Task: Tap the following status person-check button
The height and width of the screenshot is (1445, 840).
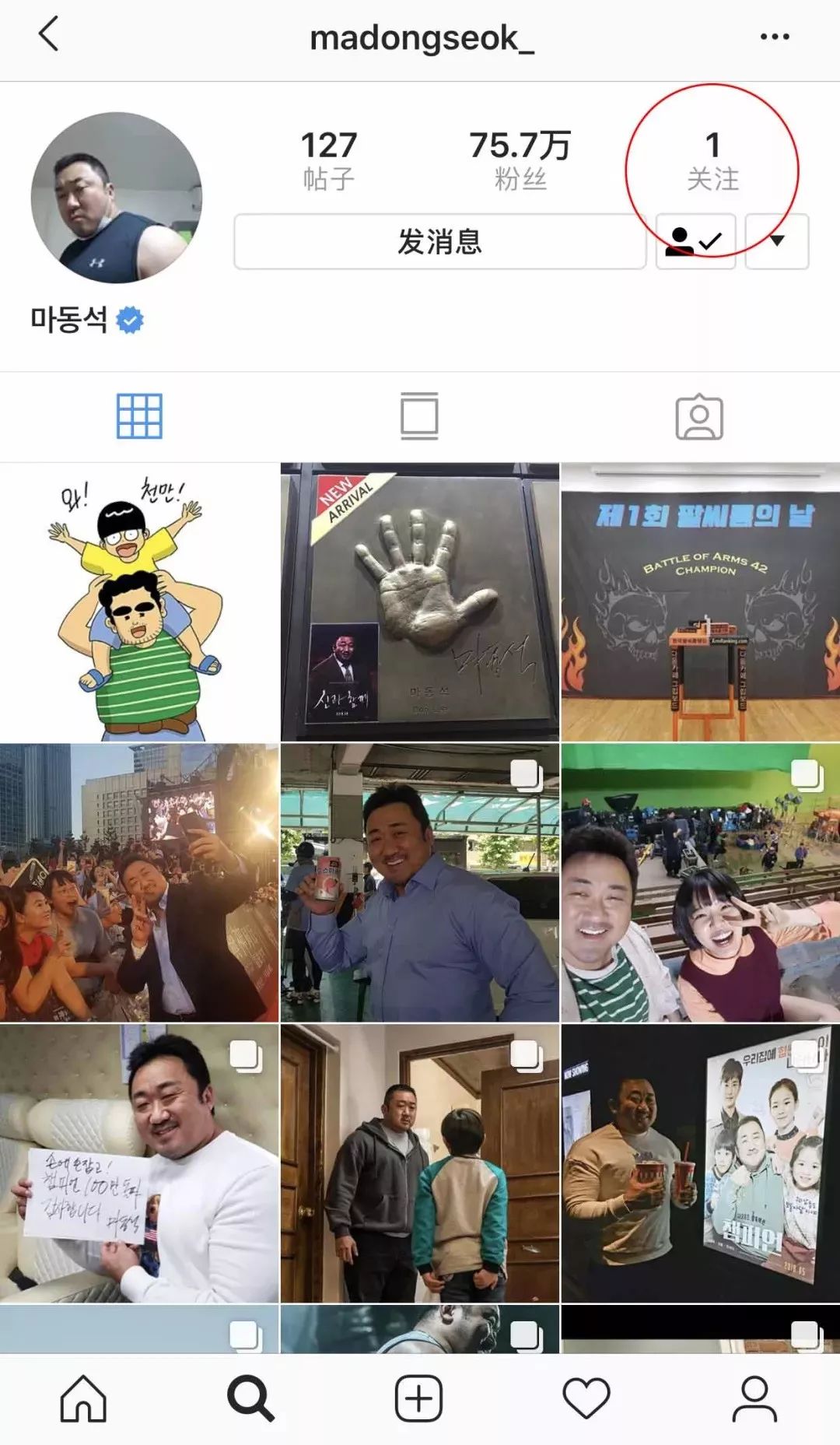Action: coord(695,242)
